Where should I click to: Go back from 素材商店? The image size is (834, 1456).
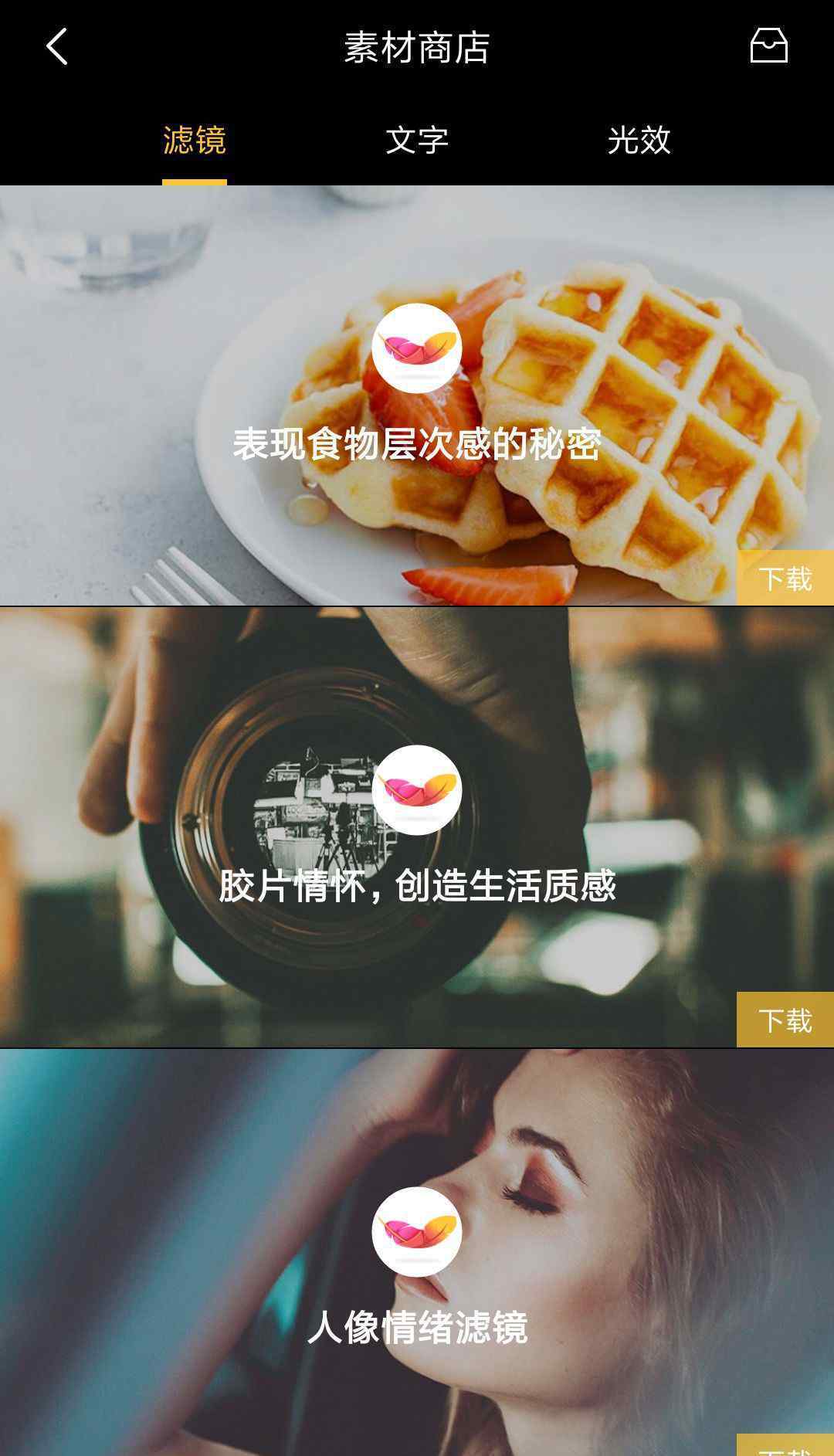tap(57, 47)
